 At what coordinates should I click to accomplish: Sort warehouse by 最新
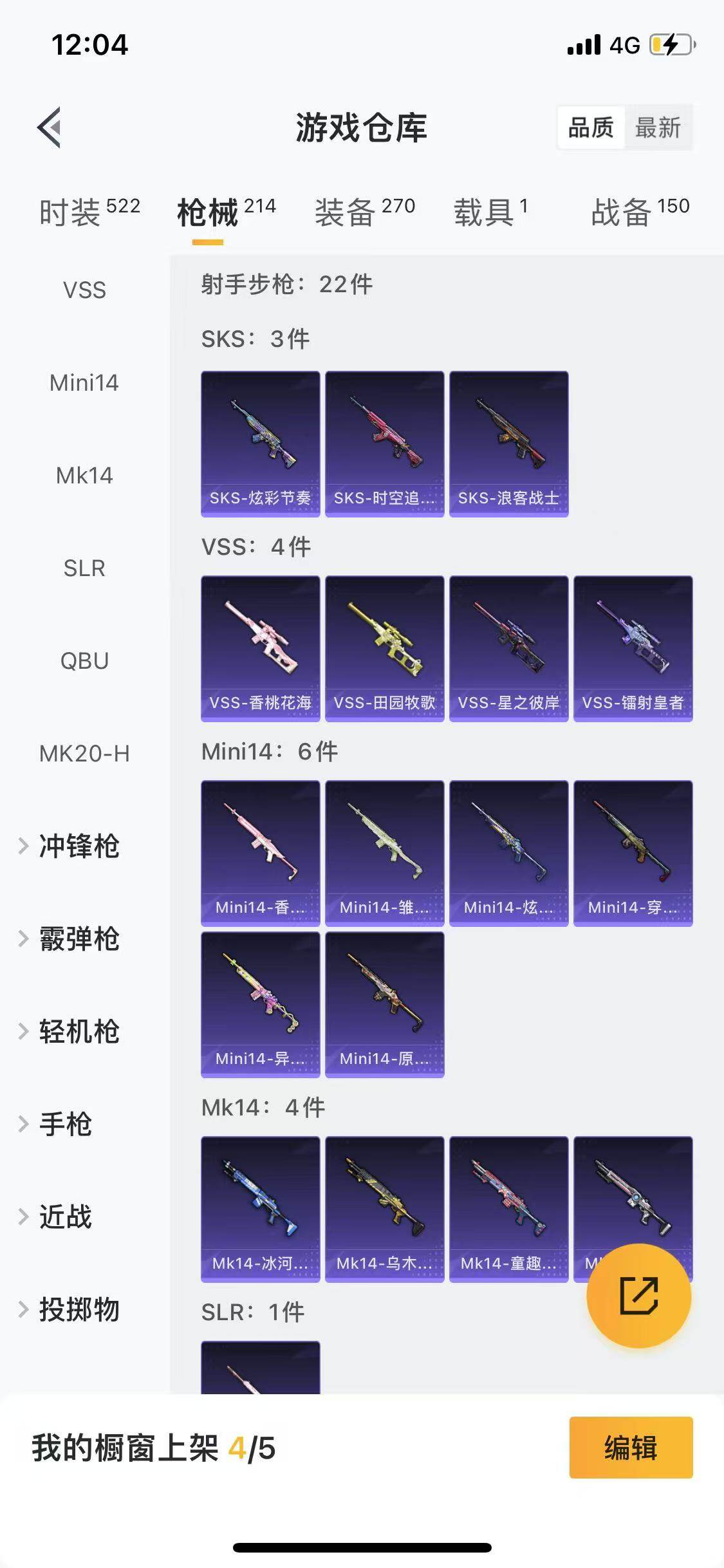click(657, 127)
